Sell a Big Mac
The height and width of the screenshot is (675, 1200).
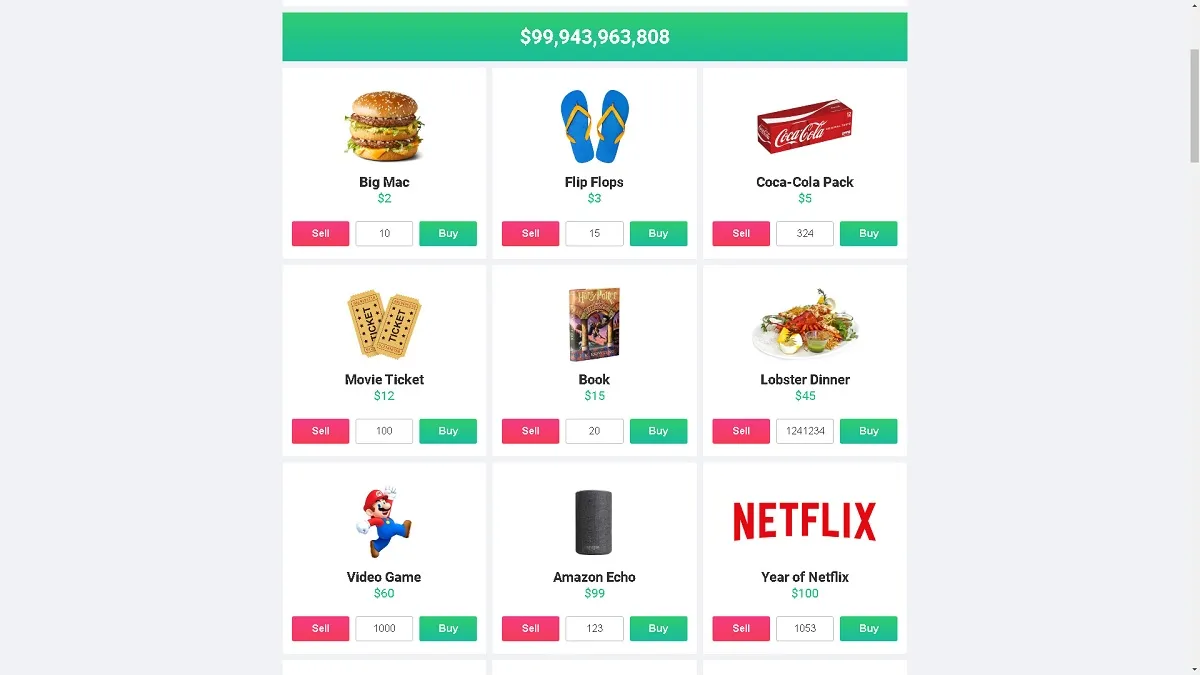click(x=320, y=233)
